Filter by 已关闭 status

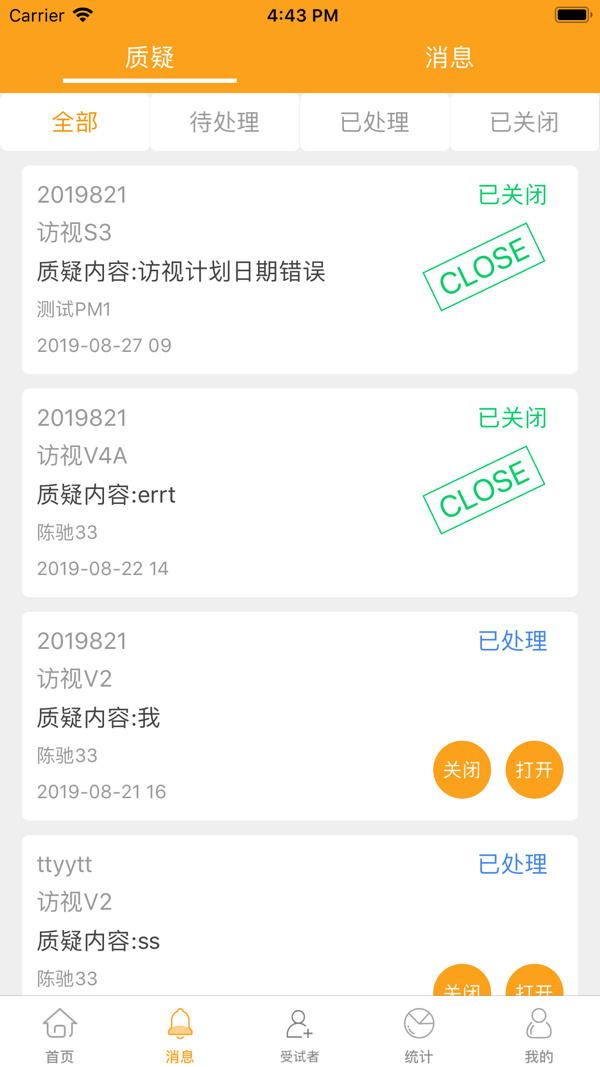(524, 122)
